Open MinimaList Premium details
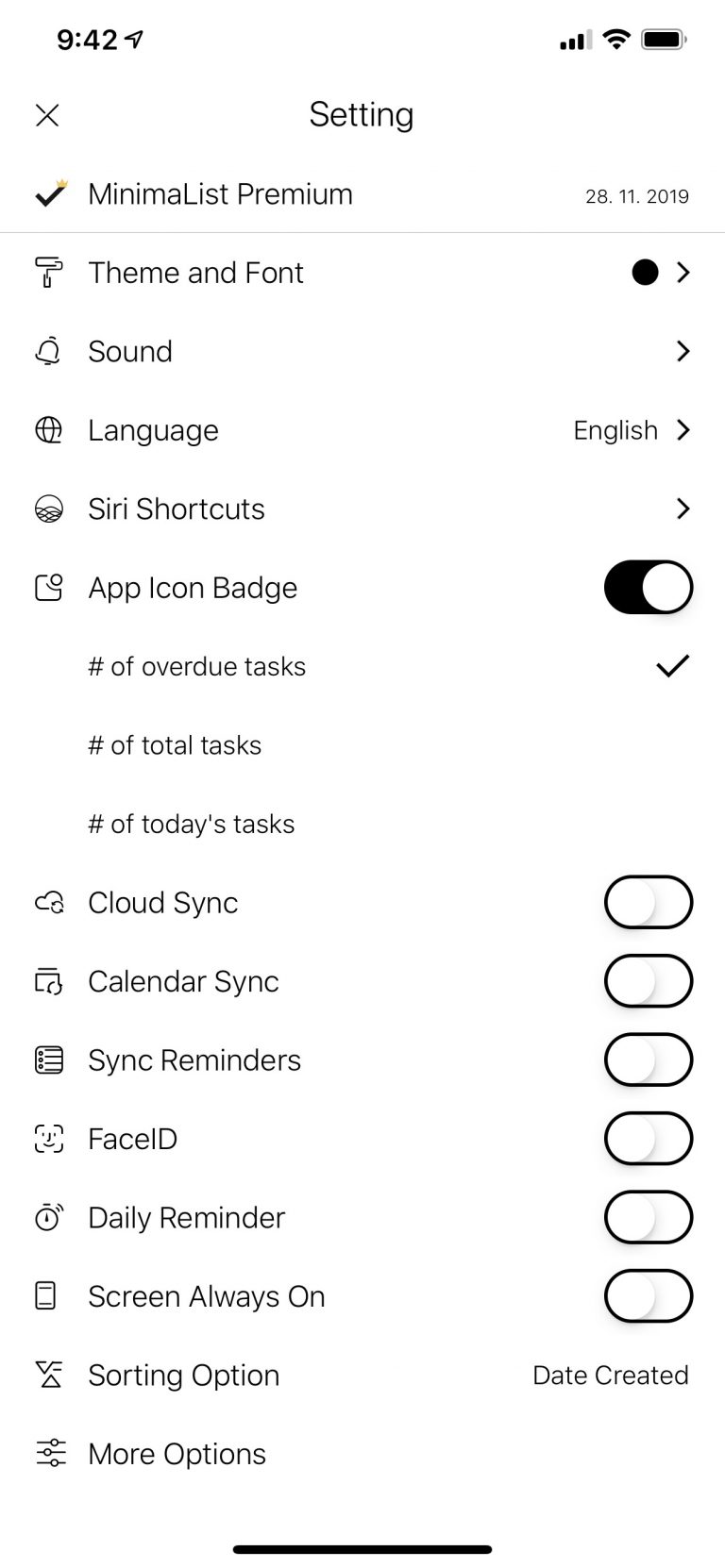 click(362, 194)
